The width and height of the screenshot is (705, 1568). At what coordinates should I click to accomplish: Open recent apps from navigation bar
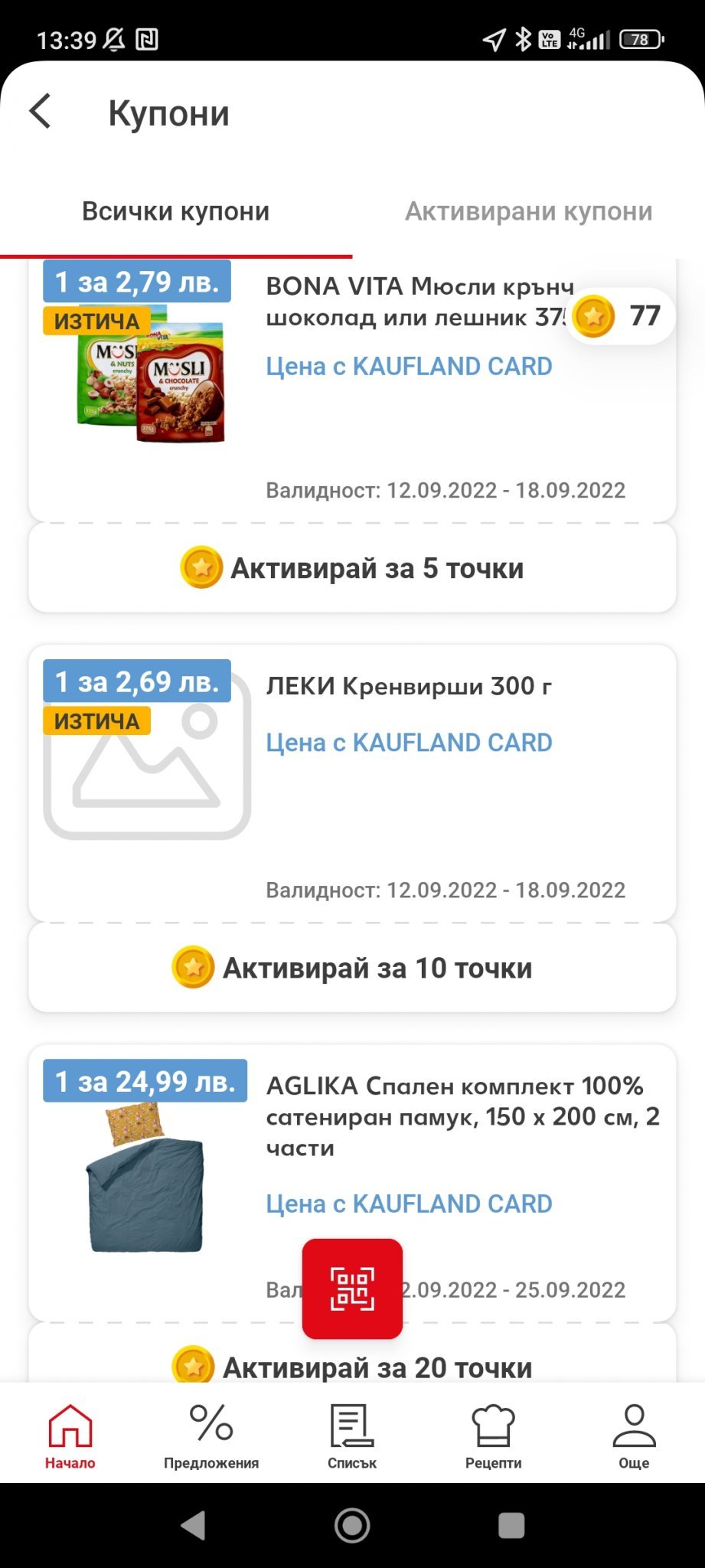[511, 1525]
